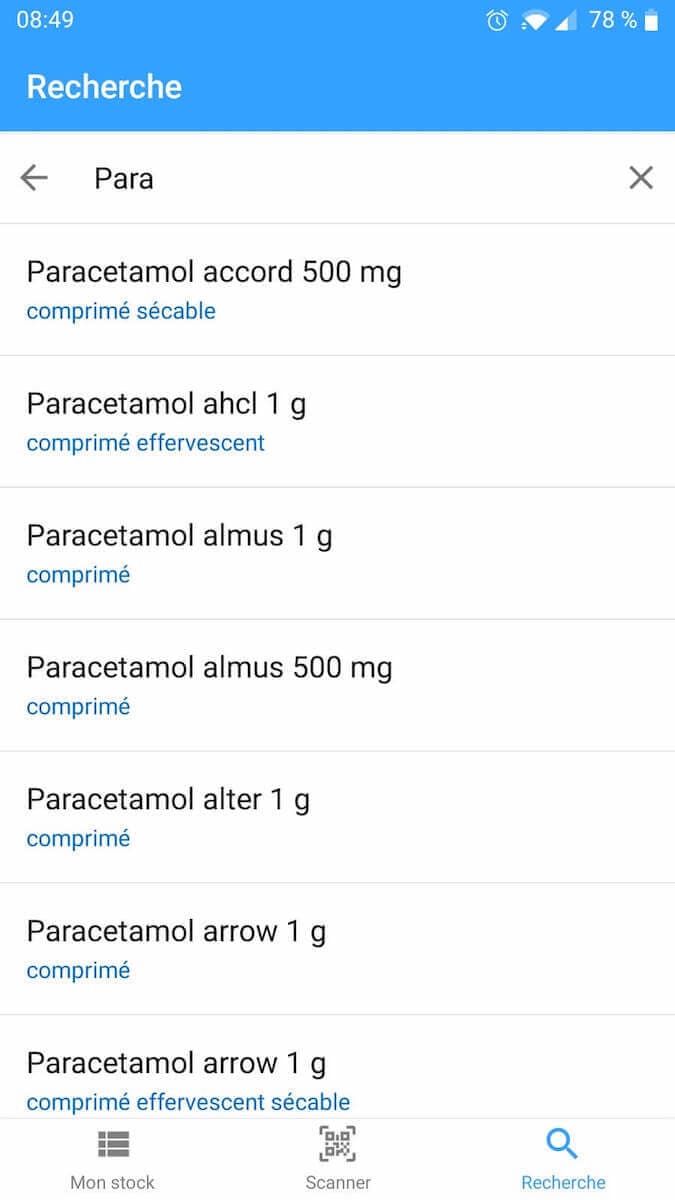The height and width of the screenshot is (1200, 675).
Task: Clear the search text with the X
Action: (641, 178)
